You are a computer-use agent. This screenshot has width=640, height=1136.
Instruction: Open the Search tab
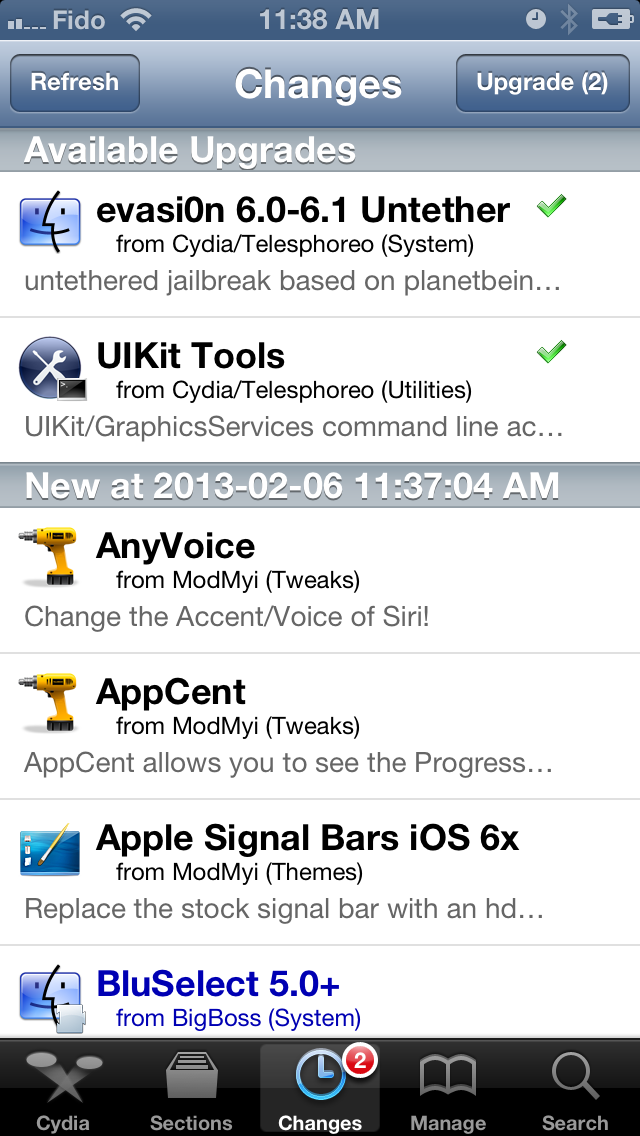tap(575, 1090)
